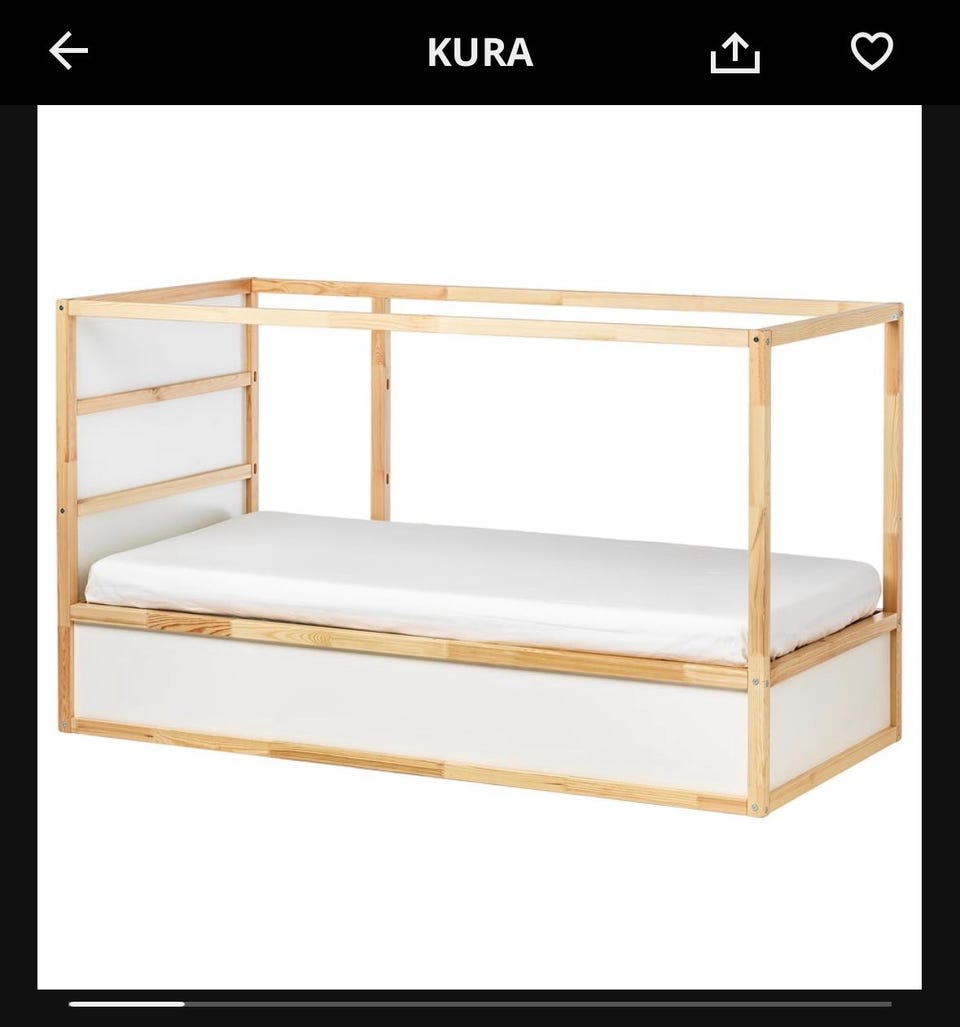Navigate back with the left arrow icon

(x=68, y=51)
